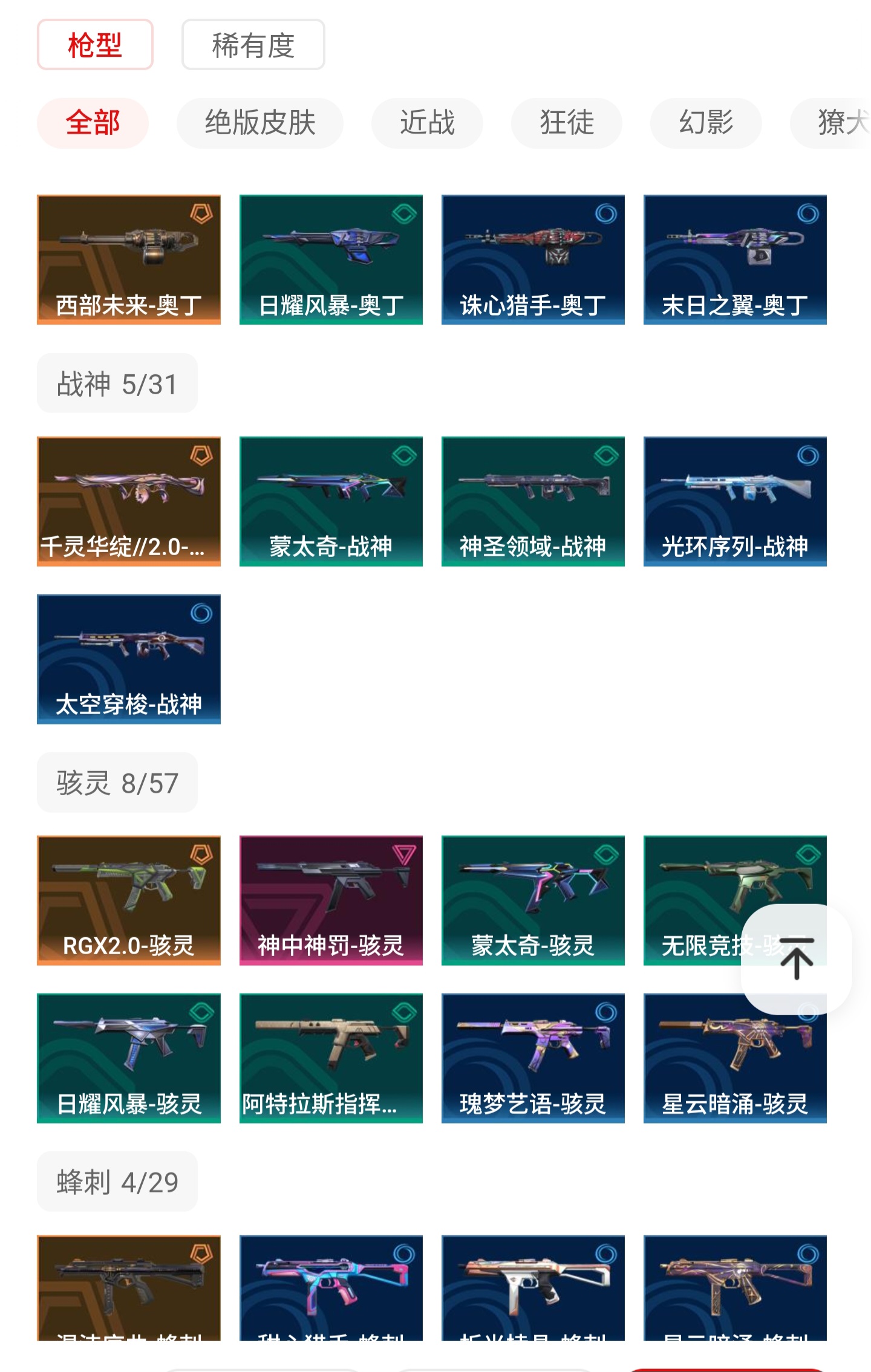Select the 光环序列-战神 skin
The image size is (871, 1372).
point(735,501)
